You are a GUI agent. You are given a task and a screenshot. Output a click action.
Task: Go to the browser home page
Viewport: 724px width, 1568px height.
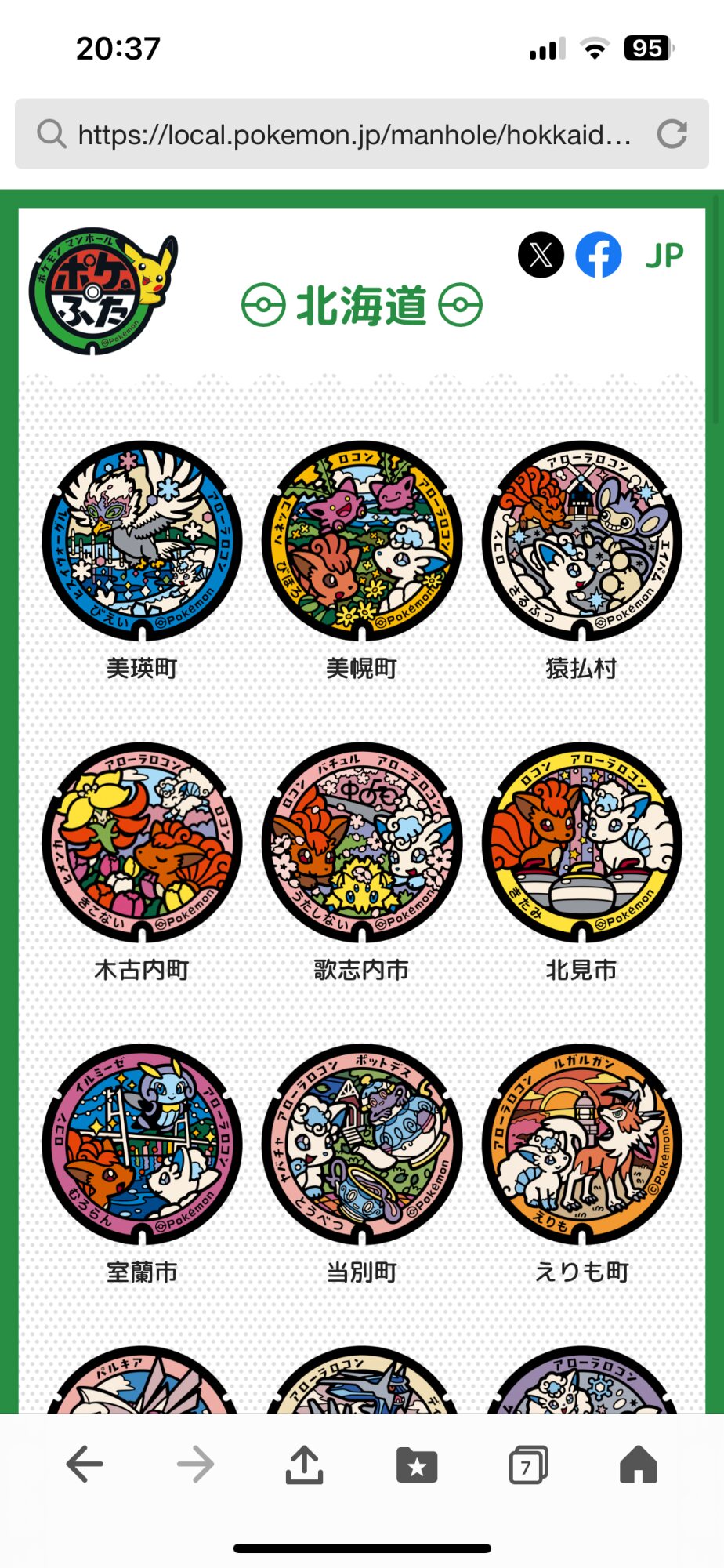[x=638, y=1464]
